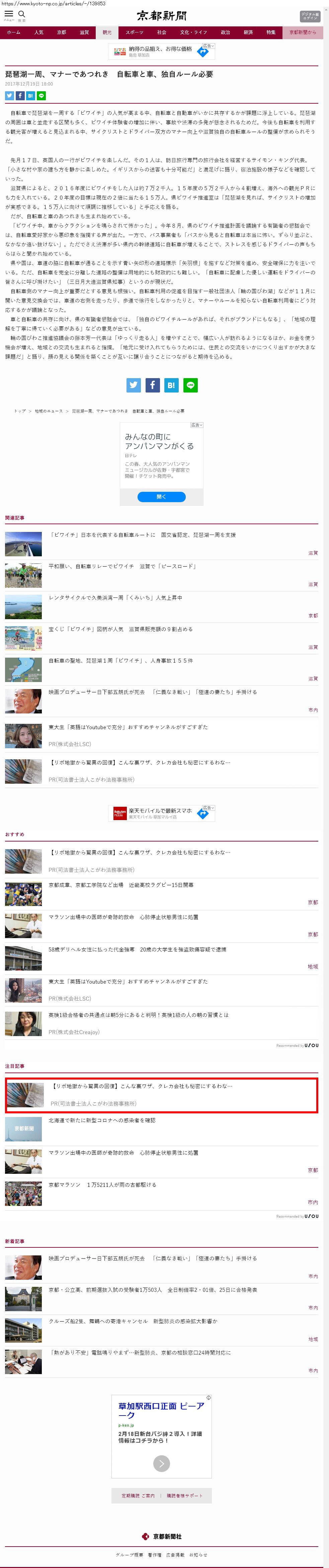Tap the デジタル版ログイン button

[x=309, y=16]
